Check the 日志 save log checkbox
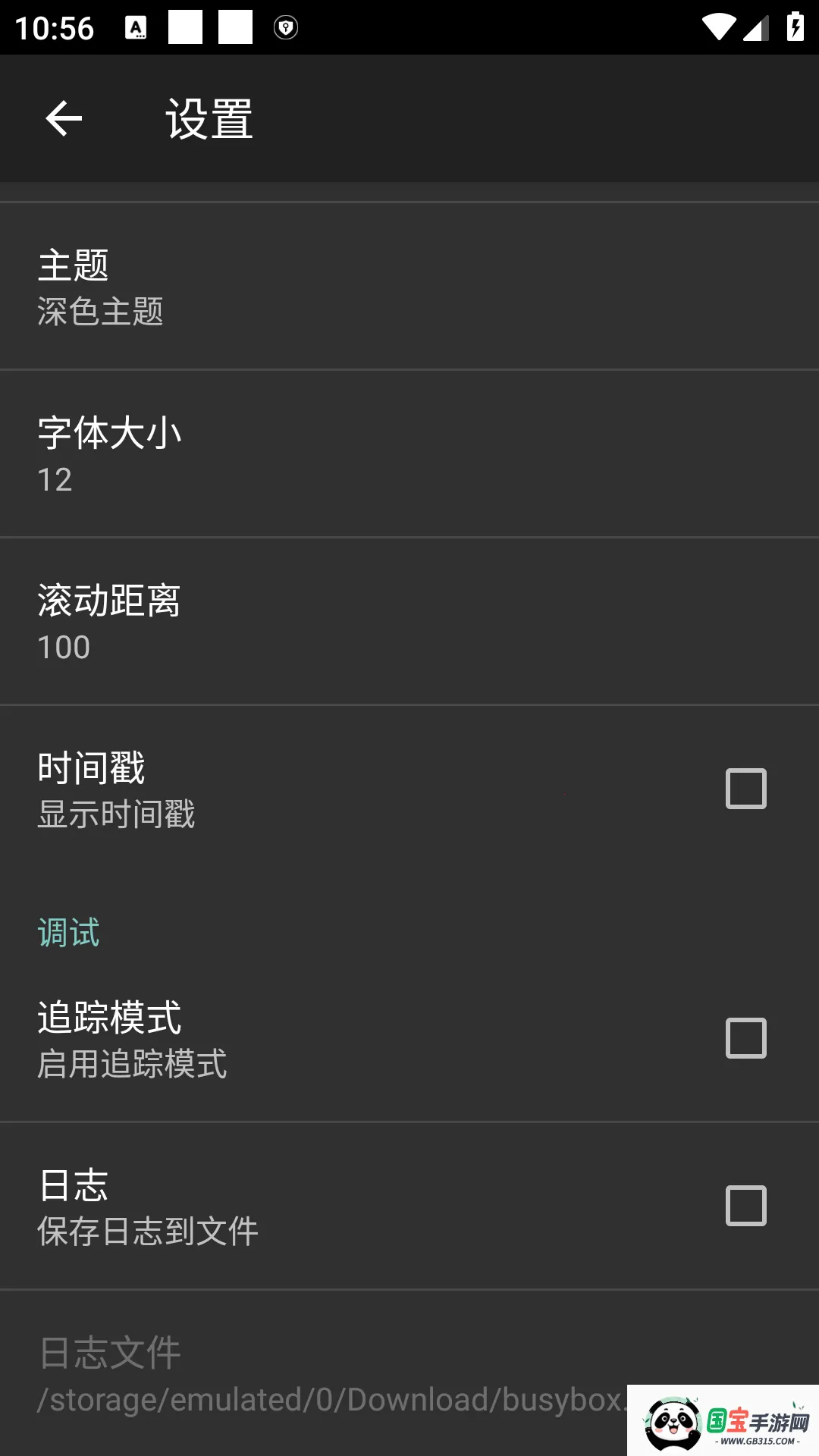 click(746, 1208)
